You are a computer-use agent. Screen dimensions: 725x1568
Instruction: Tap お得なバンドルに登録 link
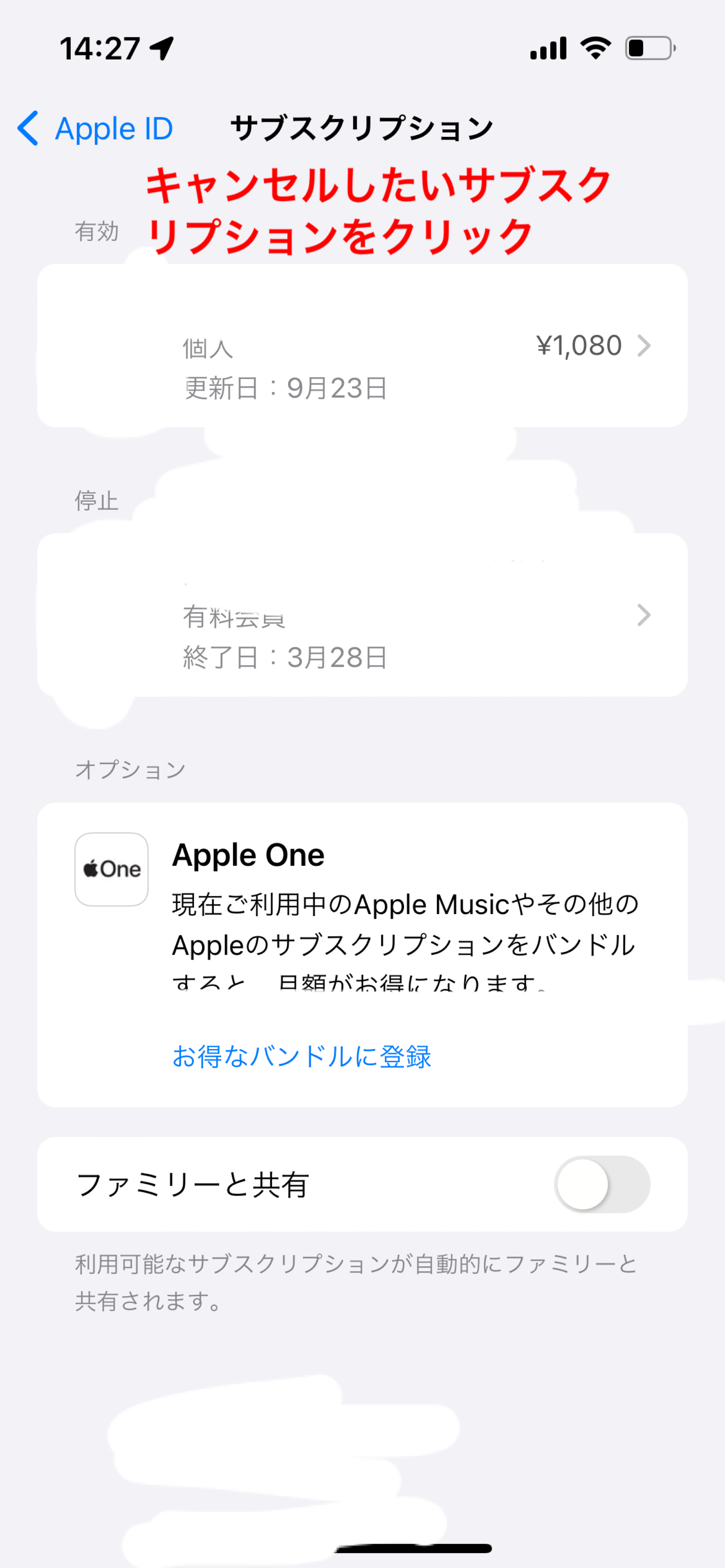(x=302, y=1056)
